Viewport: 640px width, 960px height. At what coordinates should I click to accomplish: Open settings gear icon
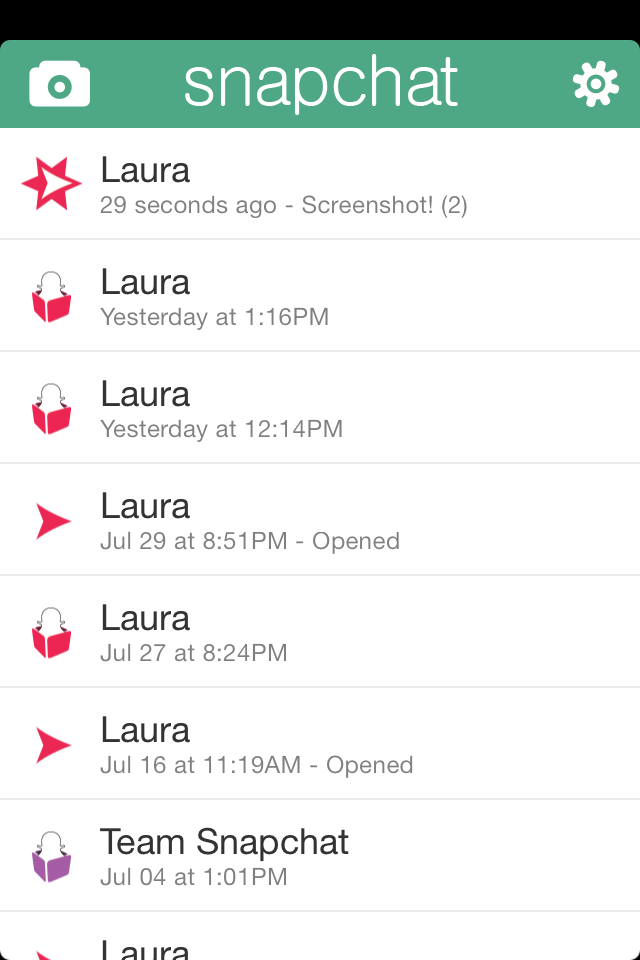[595, 84]
